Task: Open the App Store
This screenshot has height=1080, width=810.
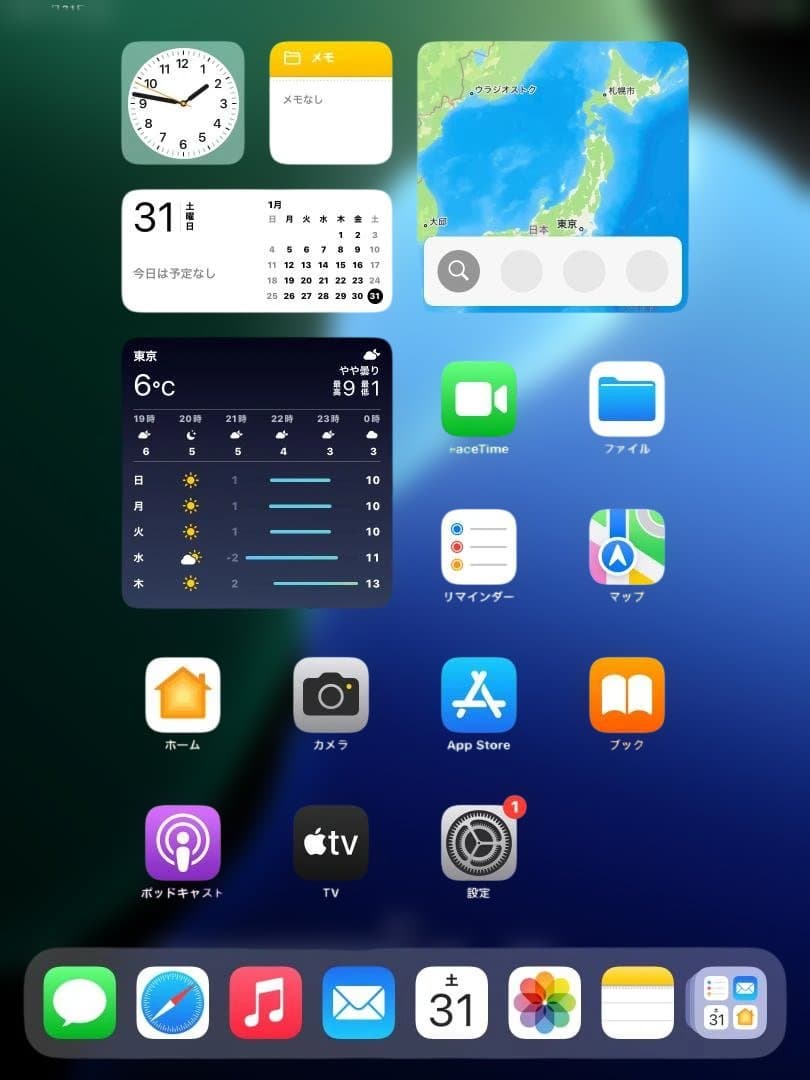Action: click(x=478, y=695)
